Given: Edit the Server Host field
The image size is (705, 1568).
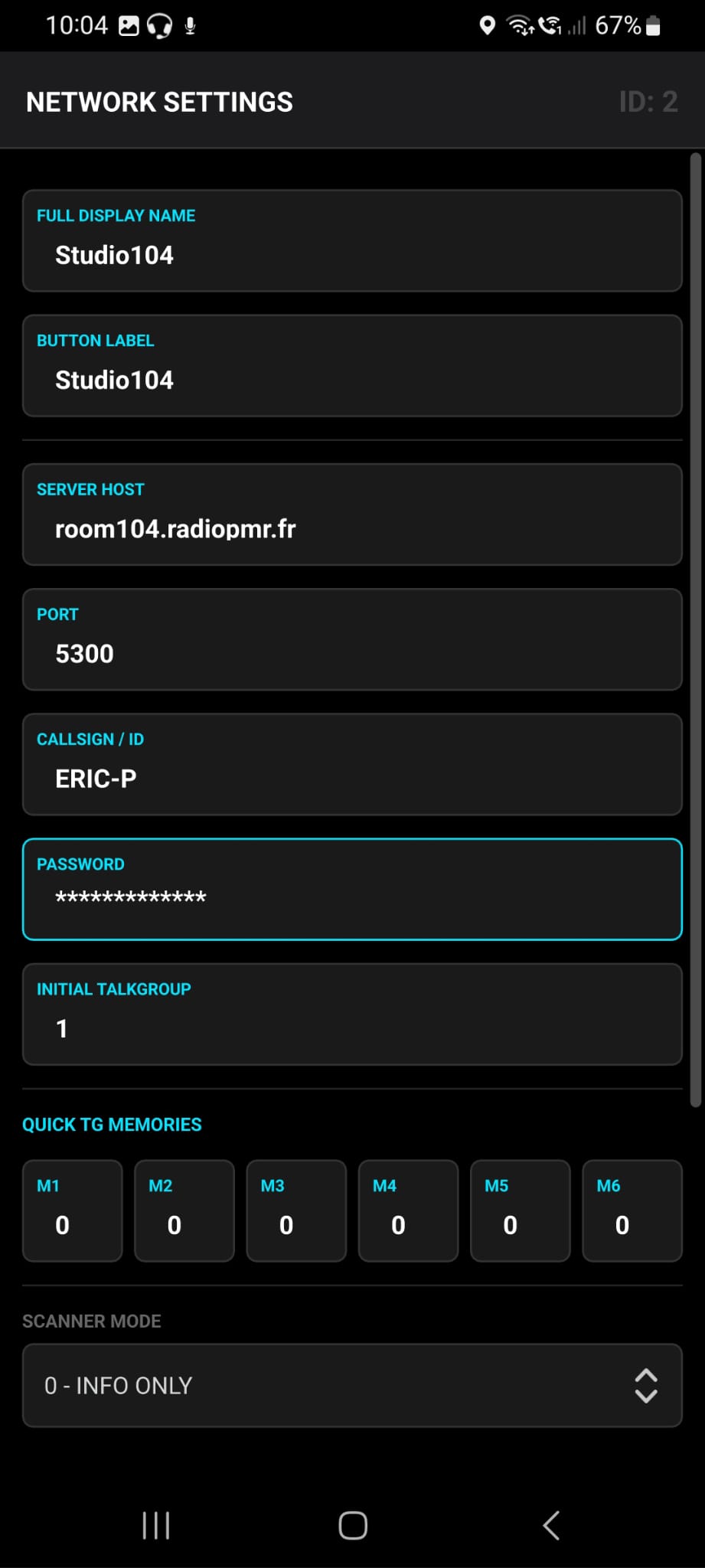Looking at the screenshot, I should [352, 528].
